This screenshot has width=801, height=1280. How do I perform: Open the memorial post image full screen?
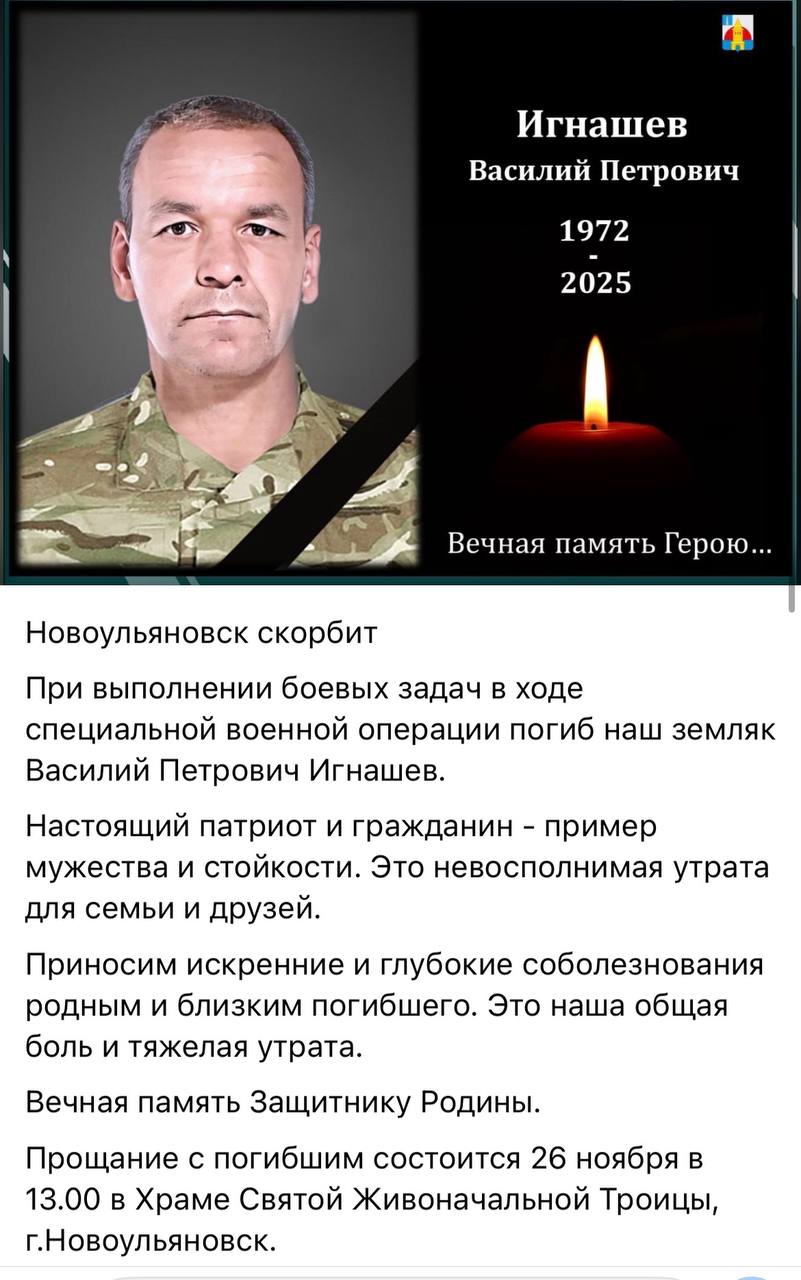click(x=400, y=292)
